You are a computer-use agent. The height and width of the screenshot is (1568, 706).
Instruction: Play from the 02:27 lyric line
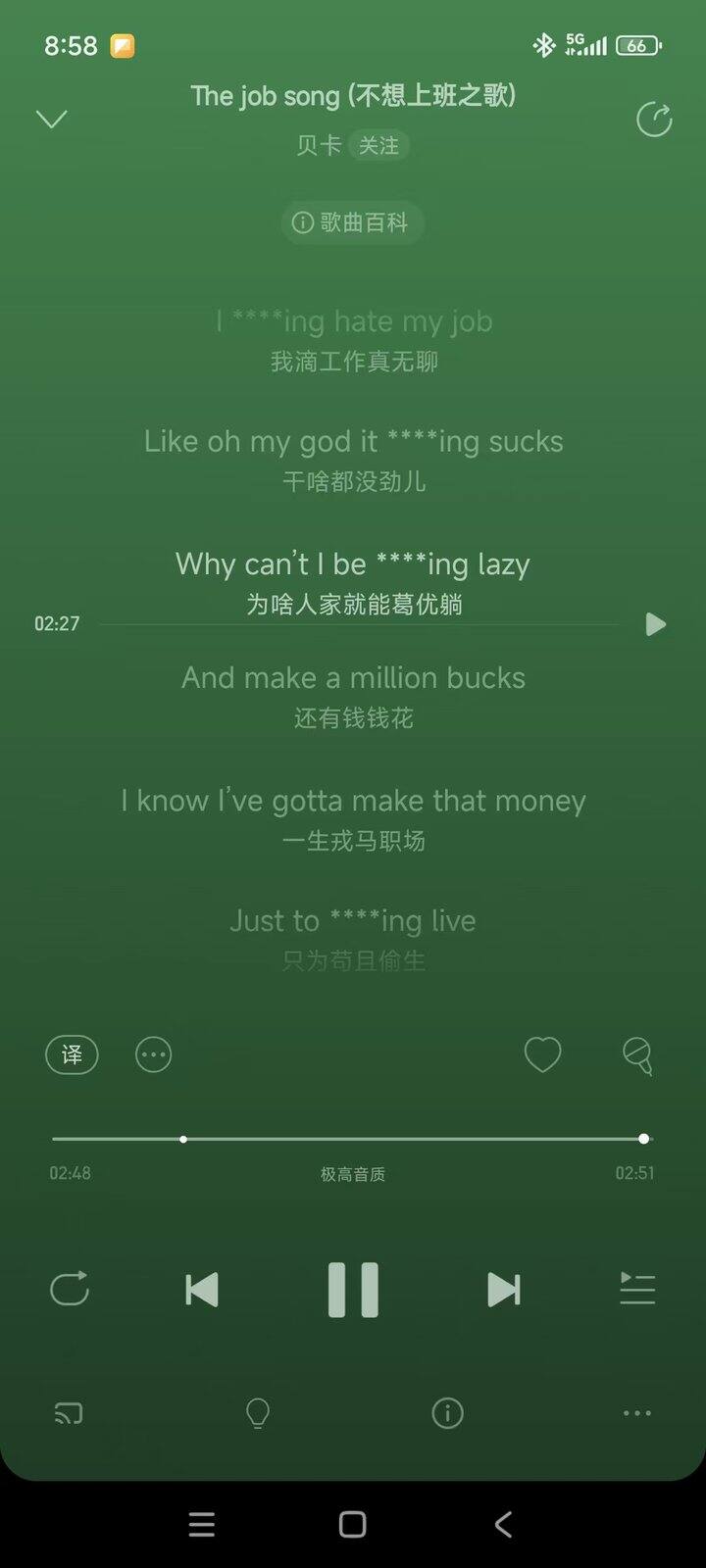655,624
